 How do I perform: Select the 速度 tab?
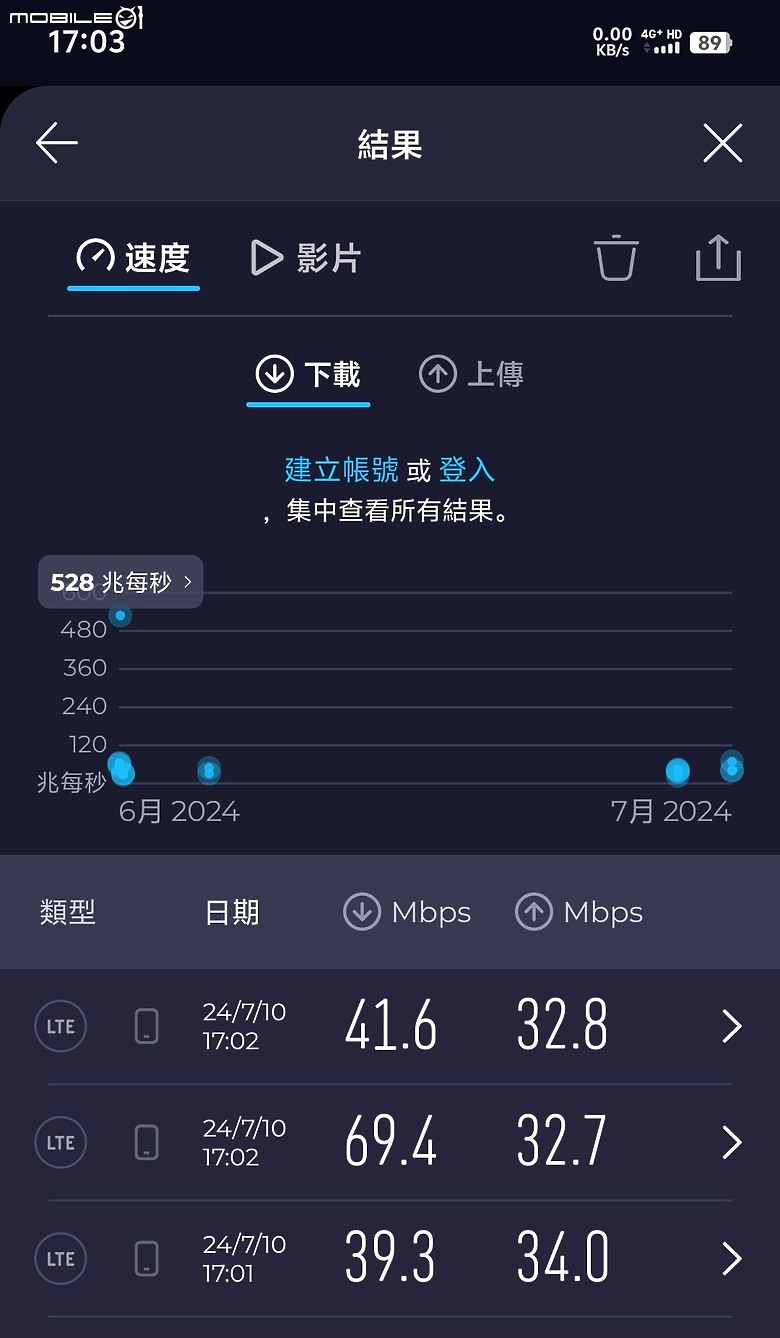(x=133, y=258)
